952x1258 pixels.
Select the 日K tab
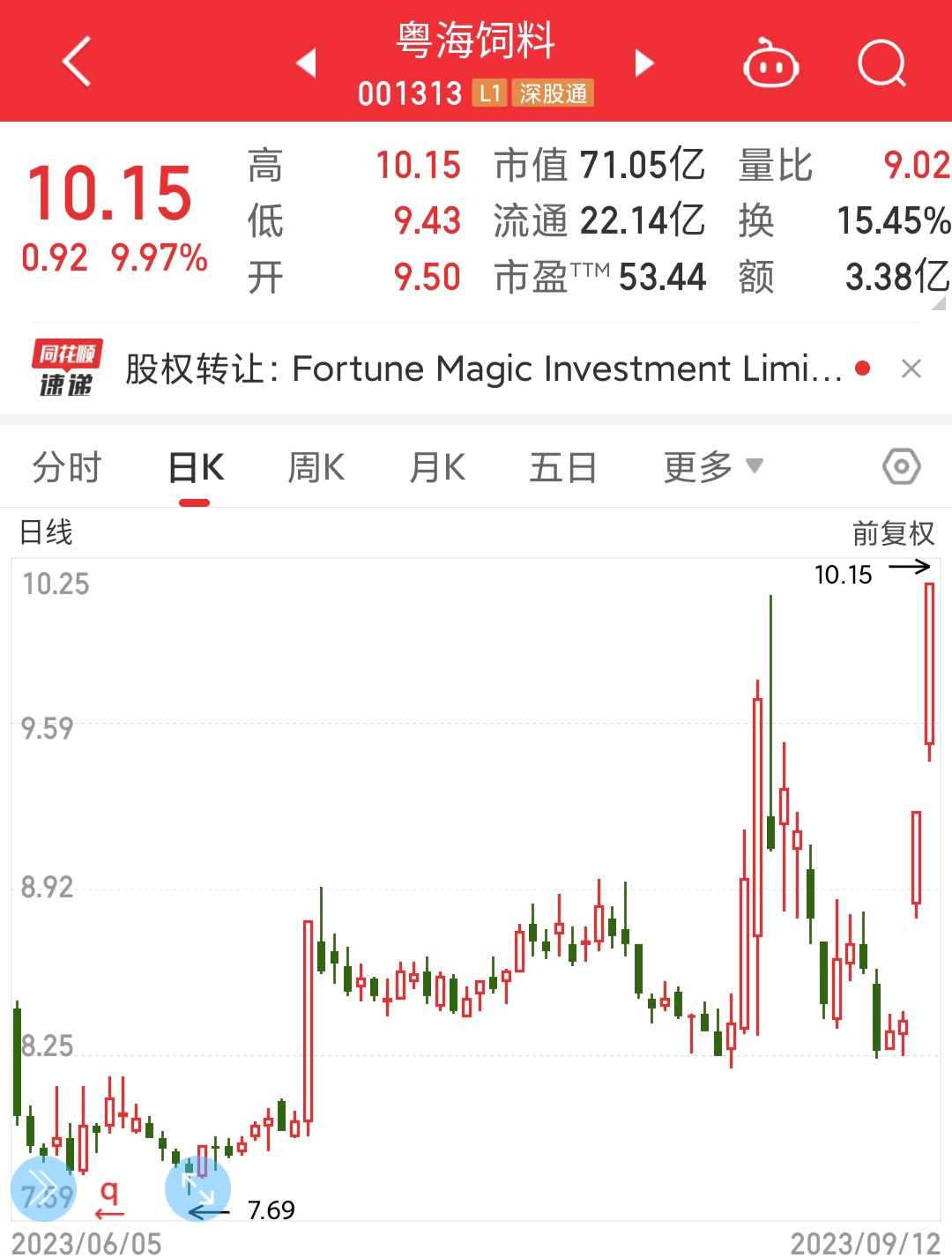click(196, 467)
